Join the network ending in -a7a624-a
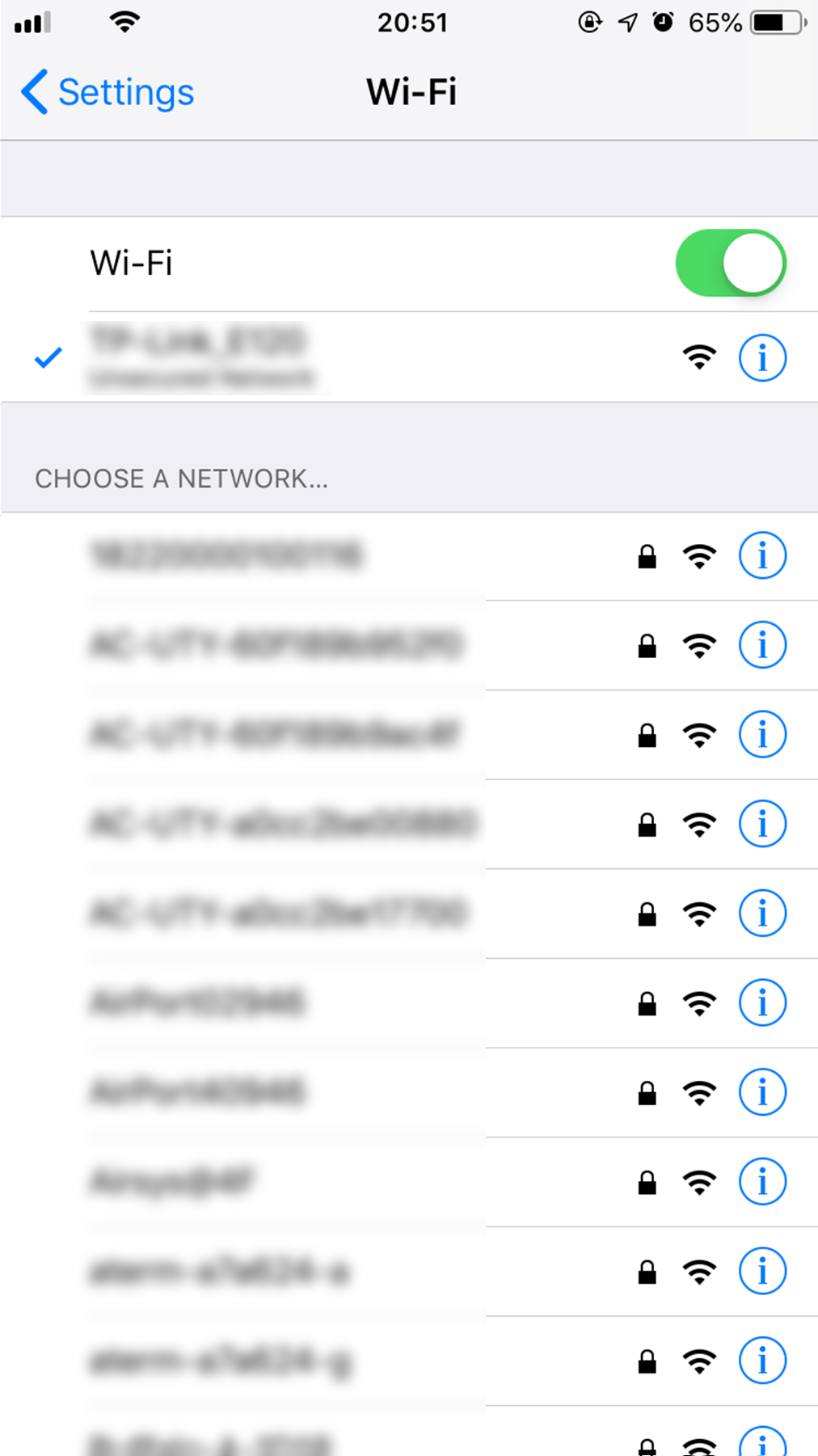 218,1272
